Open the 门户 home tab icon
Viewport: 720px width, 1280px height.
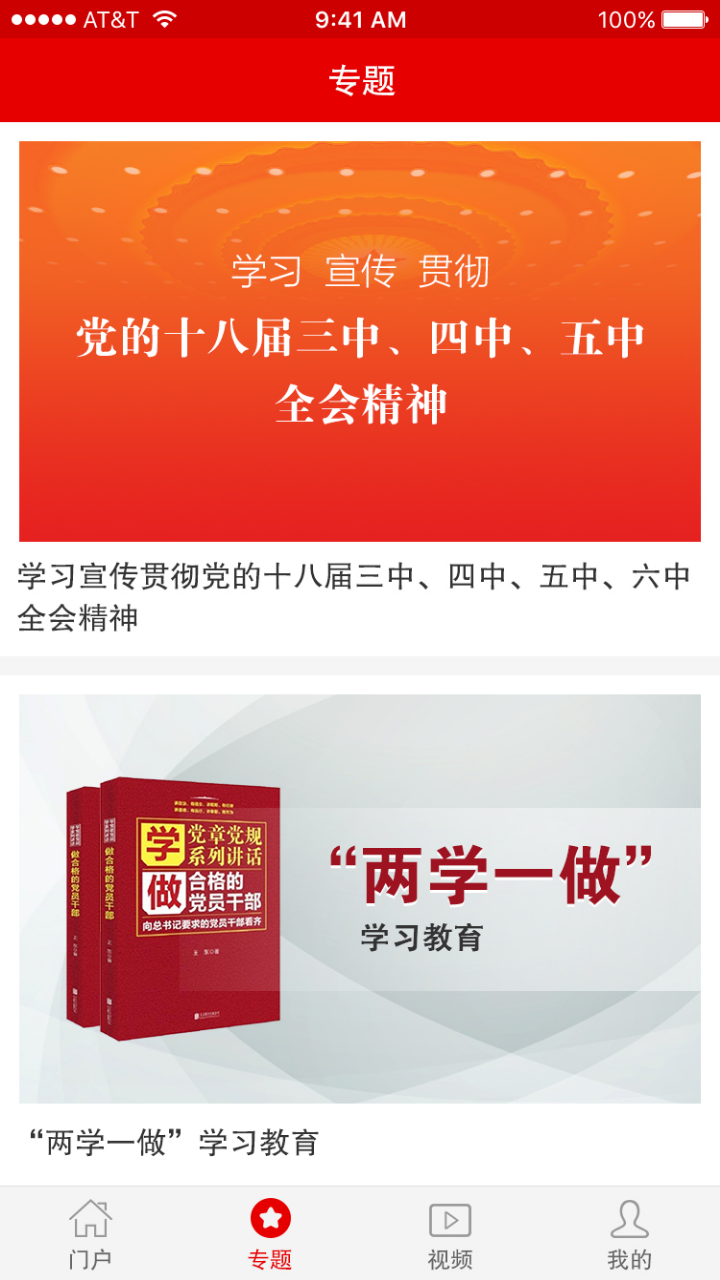tap(91, 1217)
